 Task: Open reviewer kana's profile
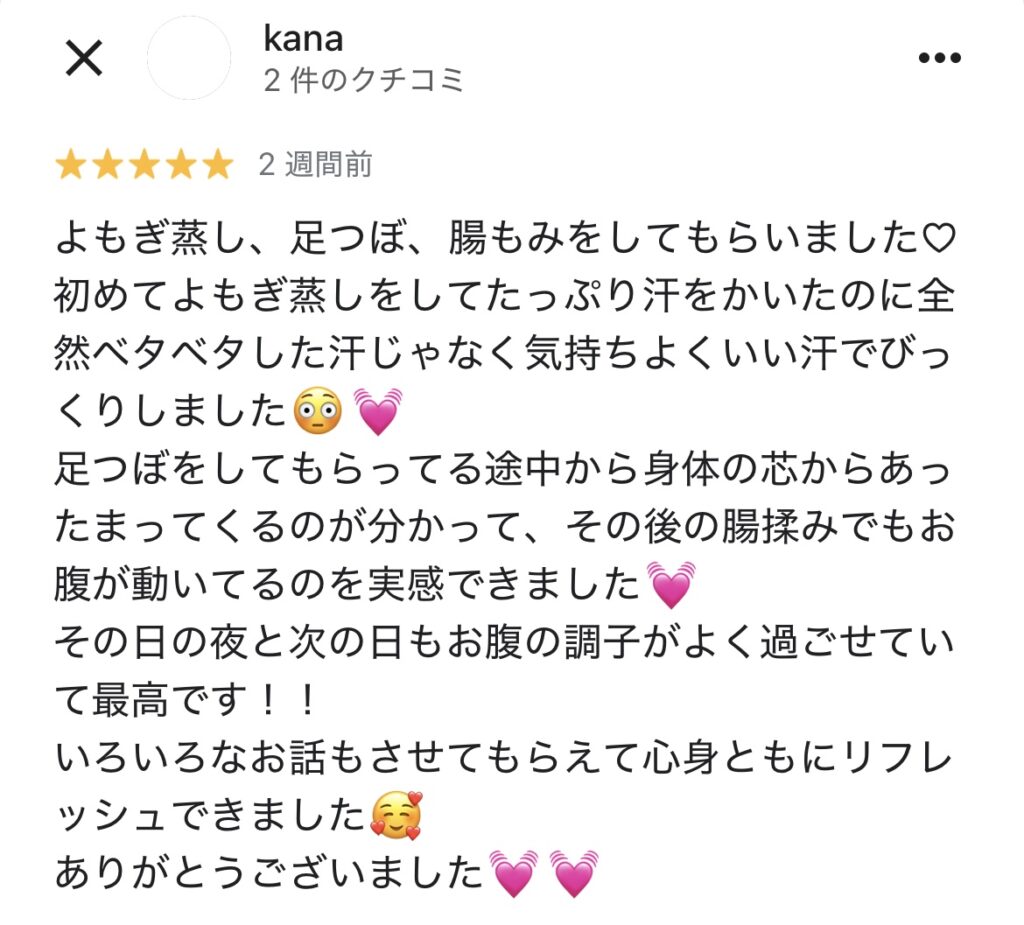[302, 40]
